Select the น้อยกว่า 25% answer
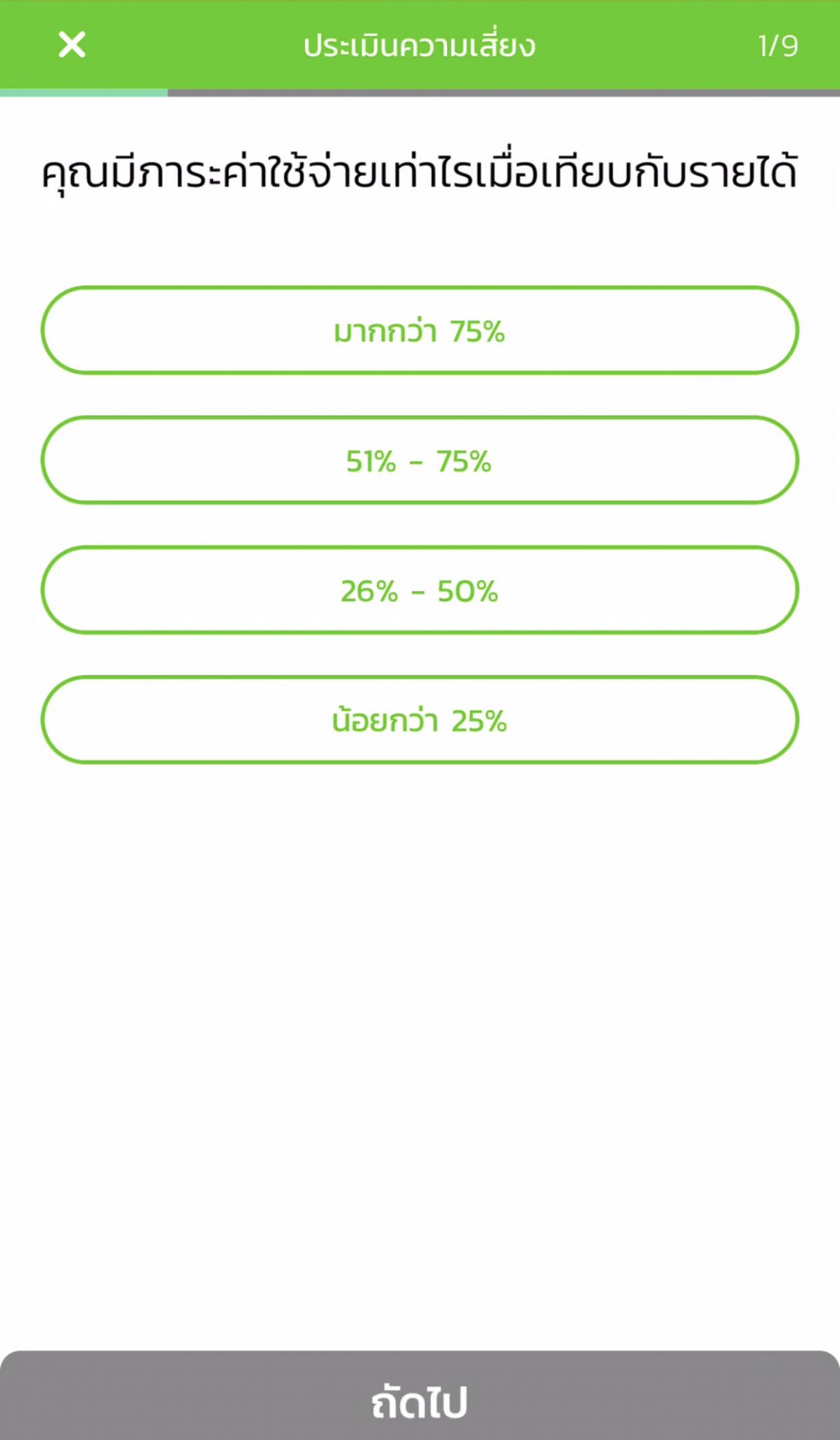The width and height of the screenshot is (840, 1440). 420,720
